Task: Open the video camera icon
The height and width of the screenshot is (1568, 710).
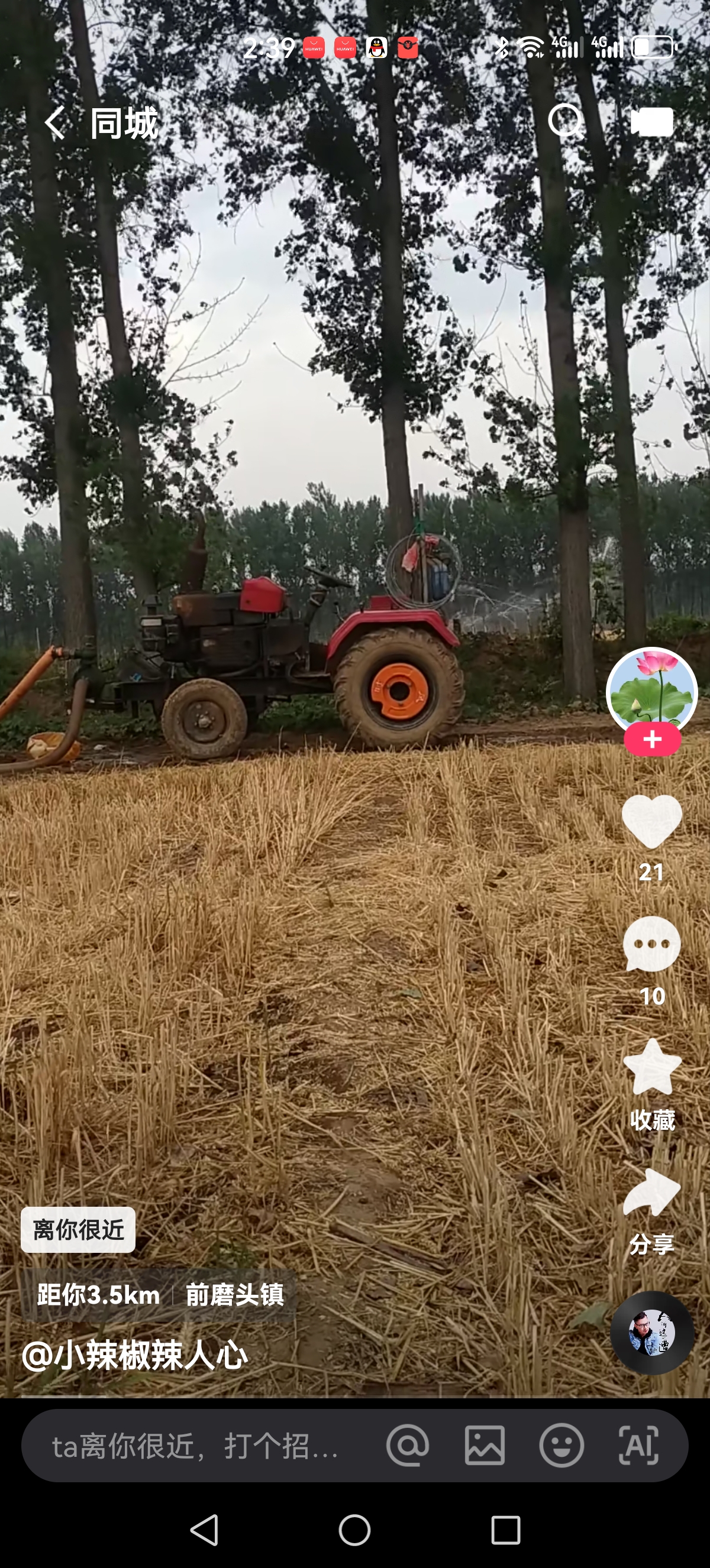Action: pyautogui.click(x=651, y=122)
